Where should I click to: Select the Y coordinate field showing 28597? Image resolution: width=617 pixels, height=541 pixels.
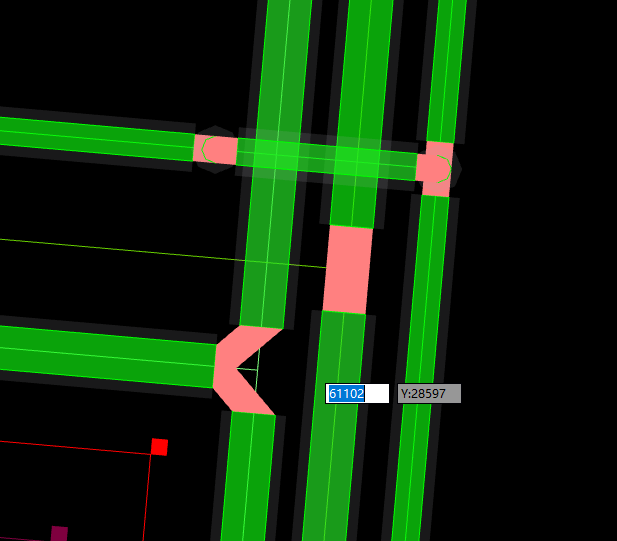429,394
